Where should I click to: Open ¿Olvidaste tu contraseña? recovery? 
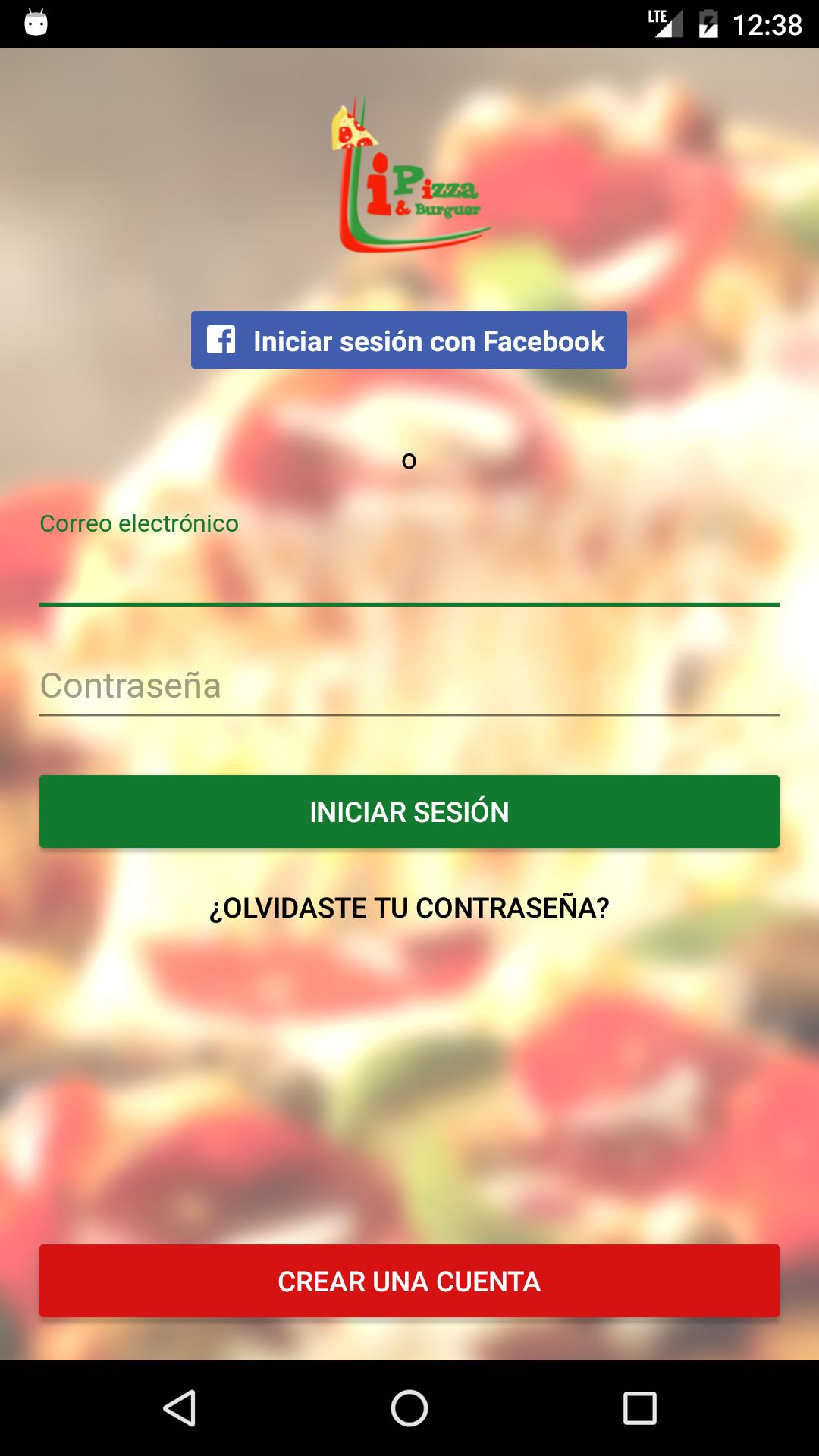tap(409, 908)
